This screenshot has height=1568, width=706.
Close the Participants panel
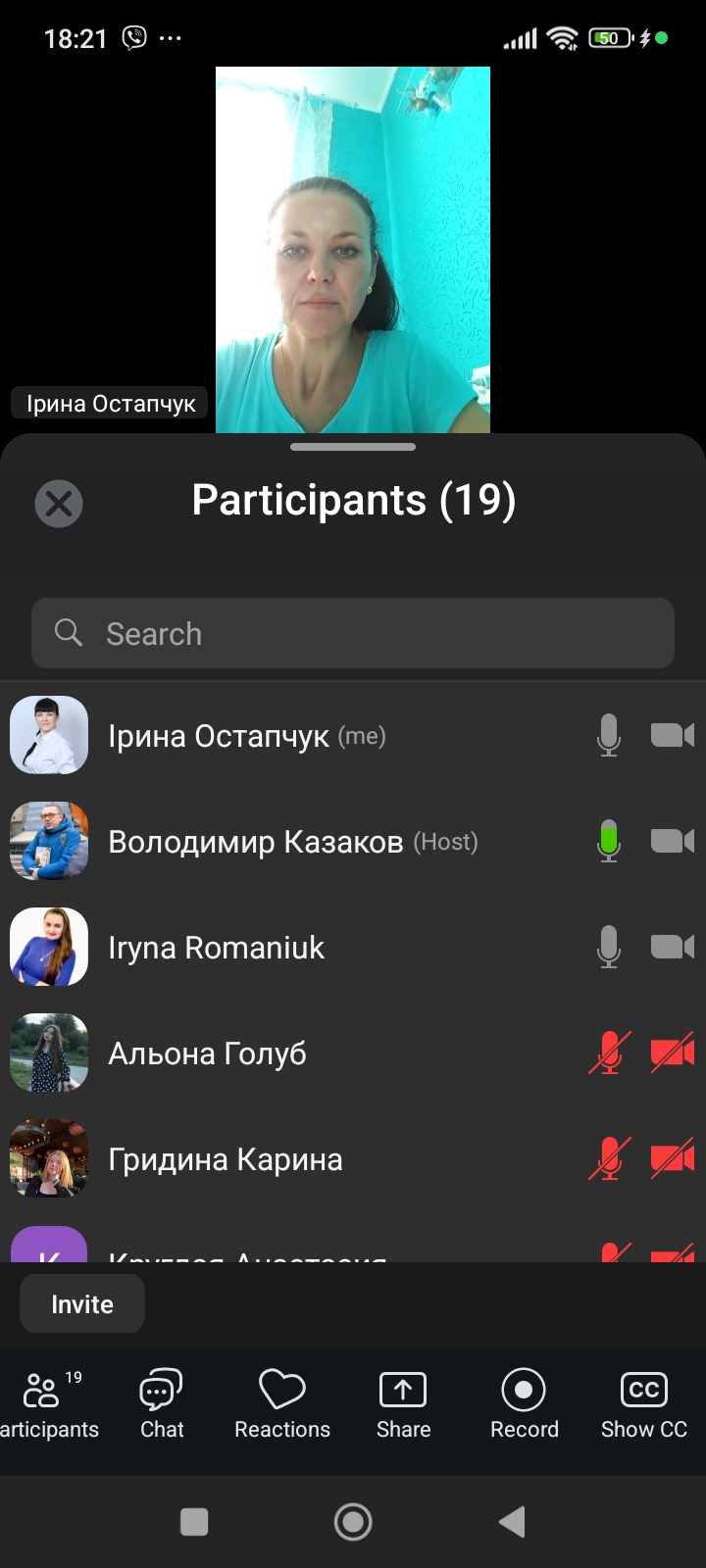point(59,504)
